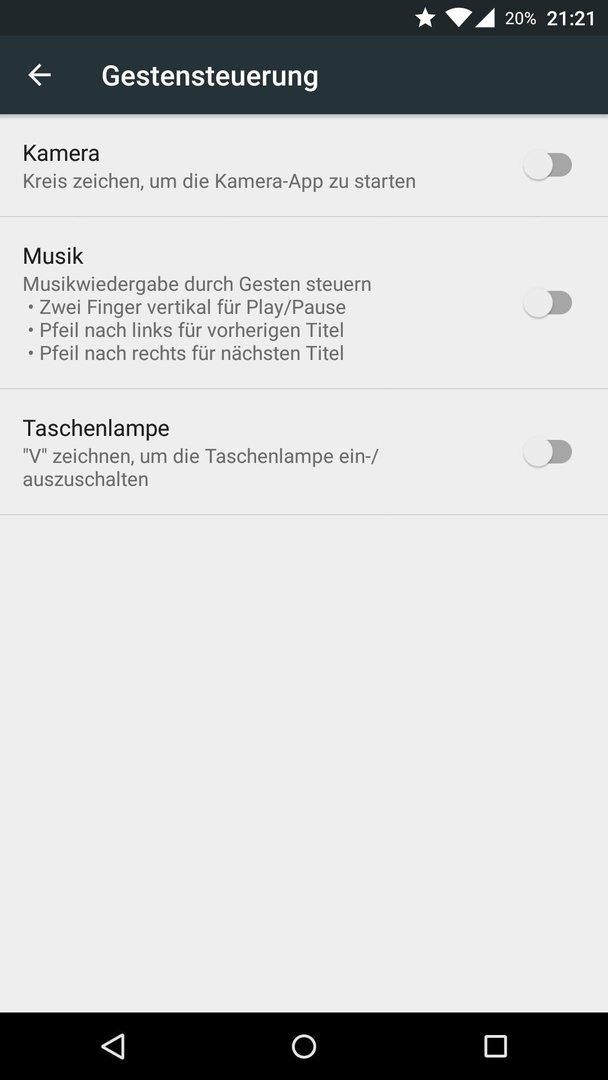The height and width of the screenshot is (1080, 608).
Task: Toggle the Taschenlampe gesture switch
Action: pyautogui.click(x=548, y=453)
